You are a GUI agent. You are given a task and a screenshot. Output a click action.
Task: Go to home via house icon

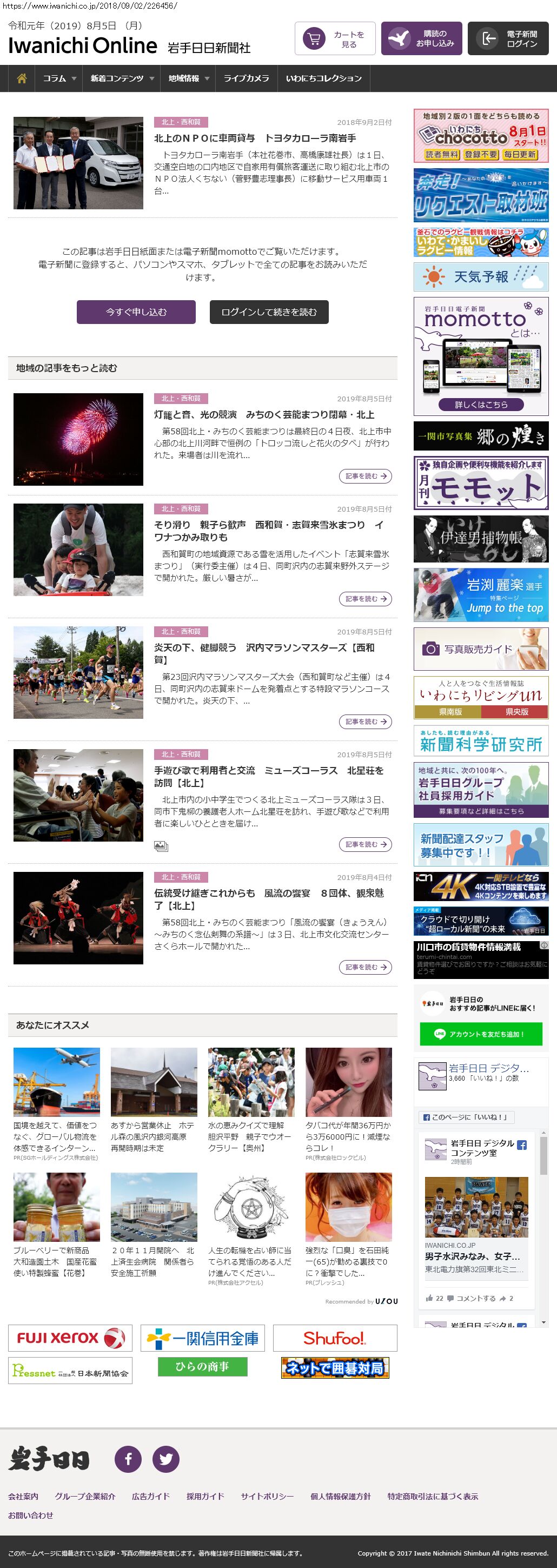point(22,78)
